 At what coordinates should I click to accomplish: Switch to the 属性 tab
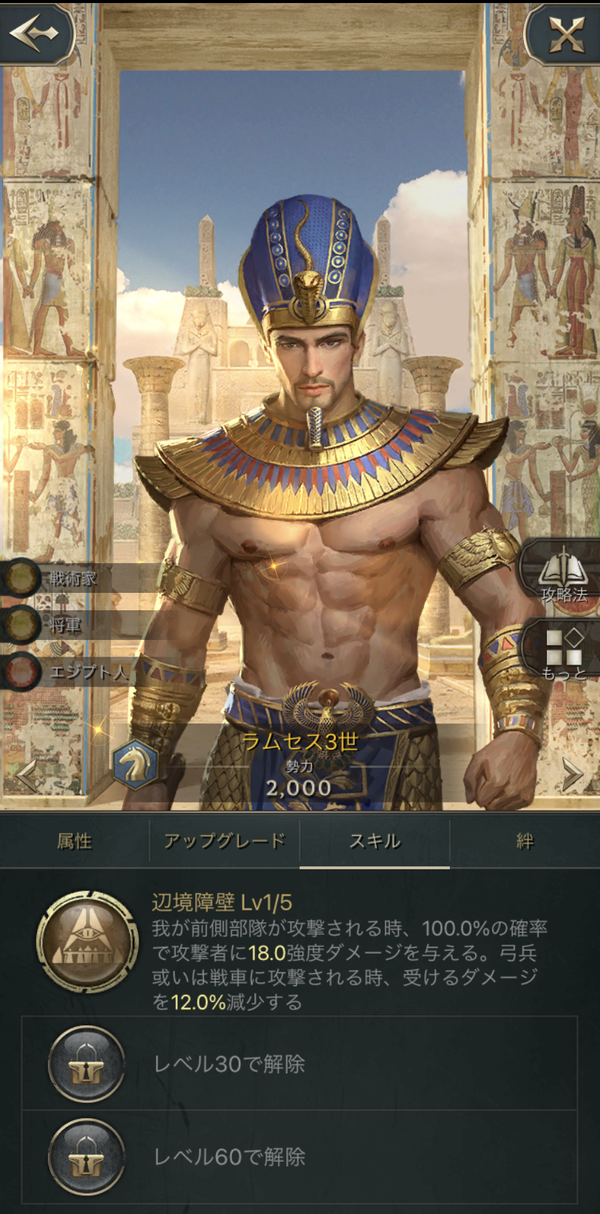point(75,841)
